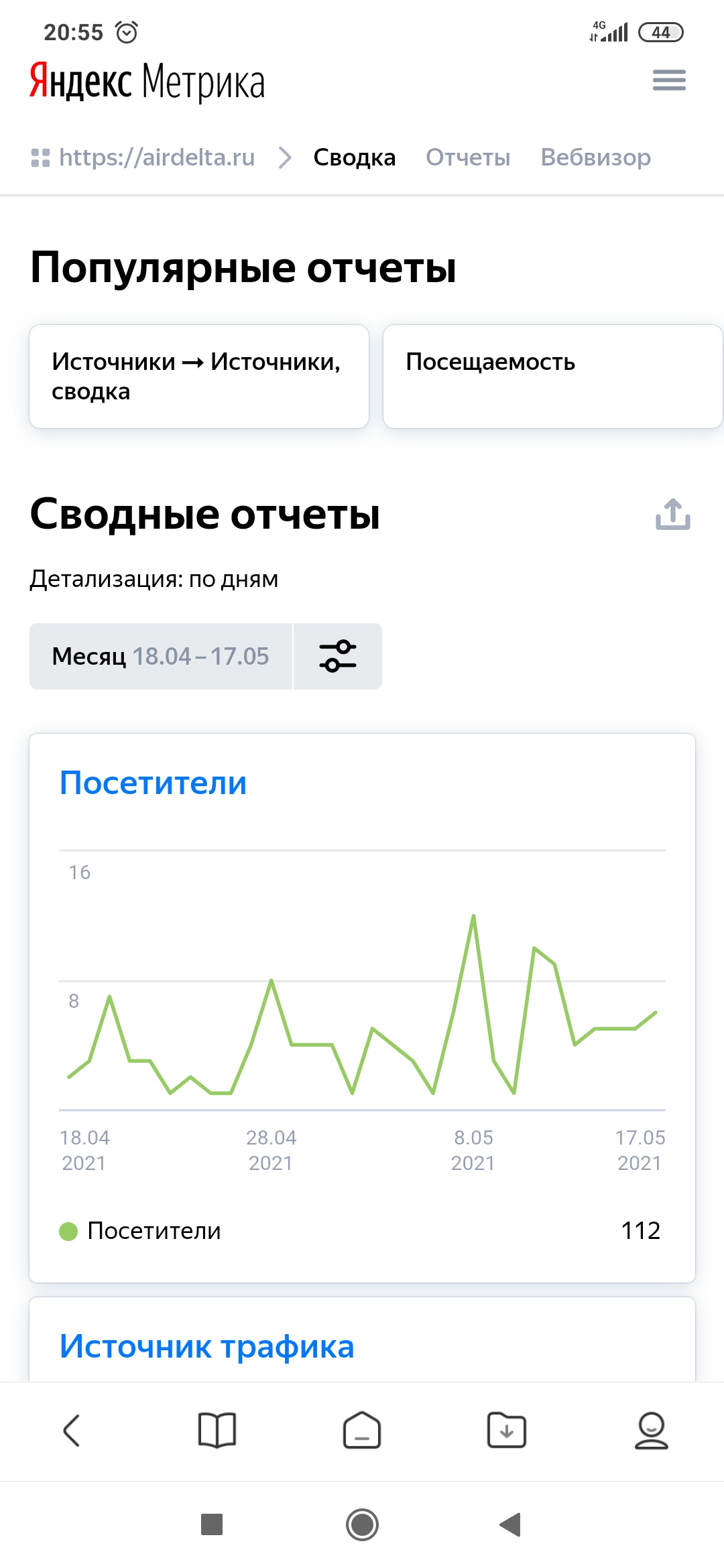Select the Сводка tab
The image size is (724, 1568).
click(355, 157)
